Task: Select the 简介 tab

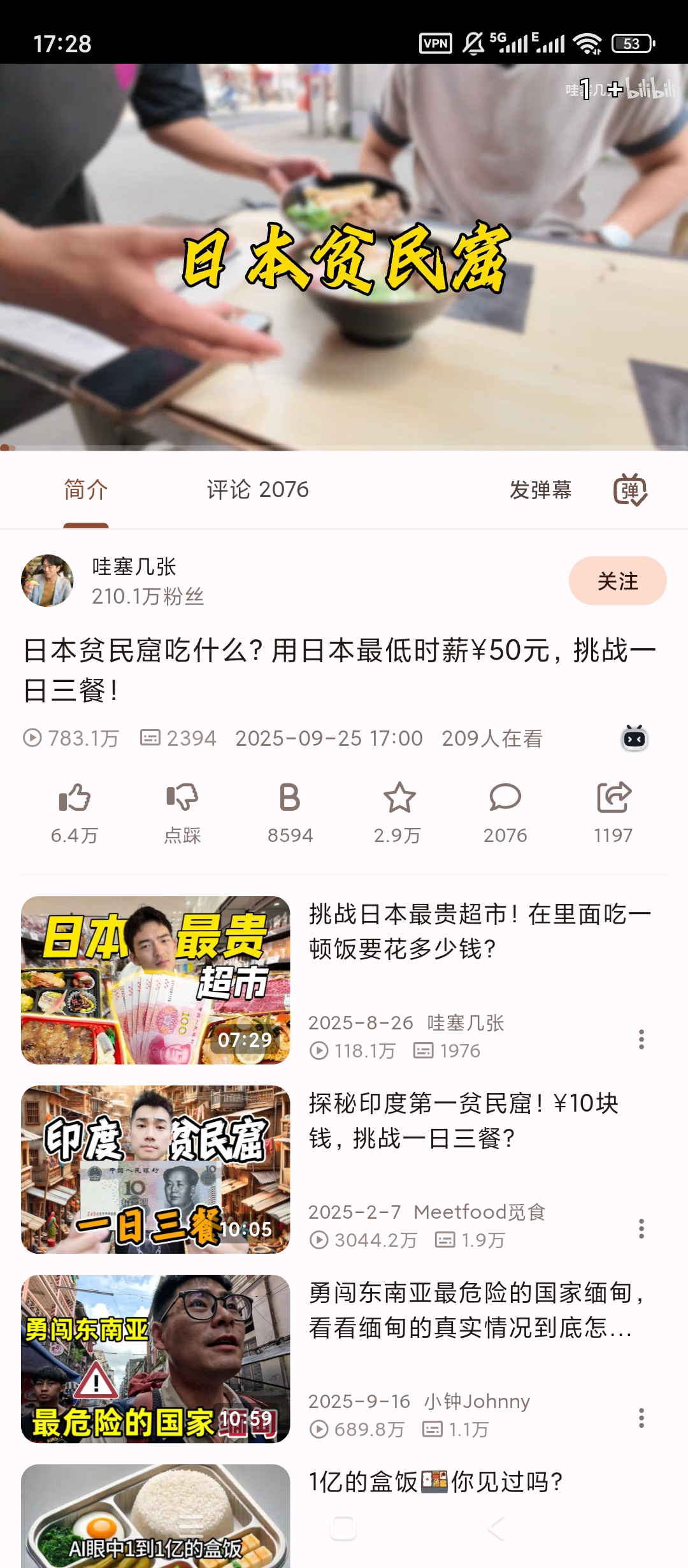Action: [x=86, y=490]
